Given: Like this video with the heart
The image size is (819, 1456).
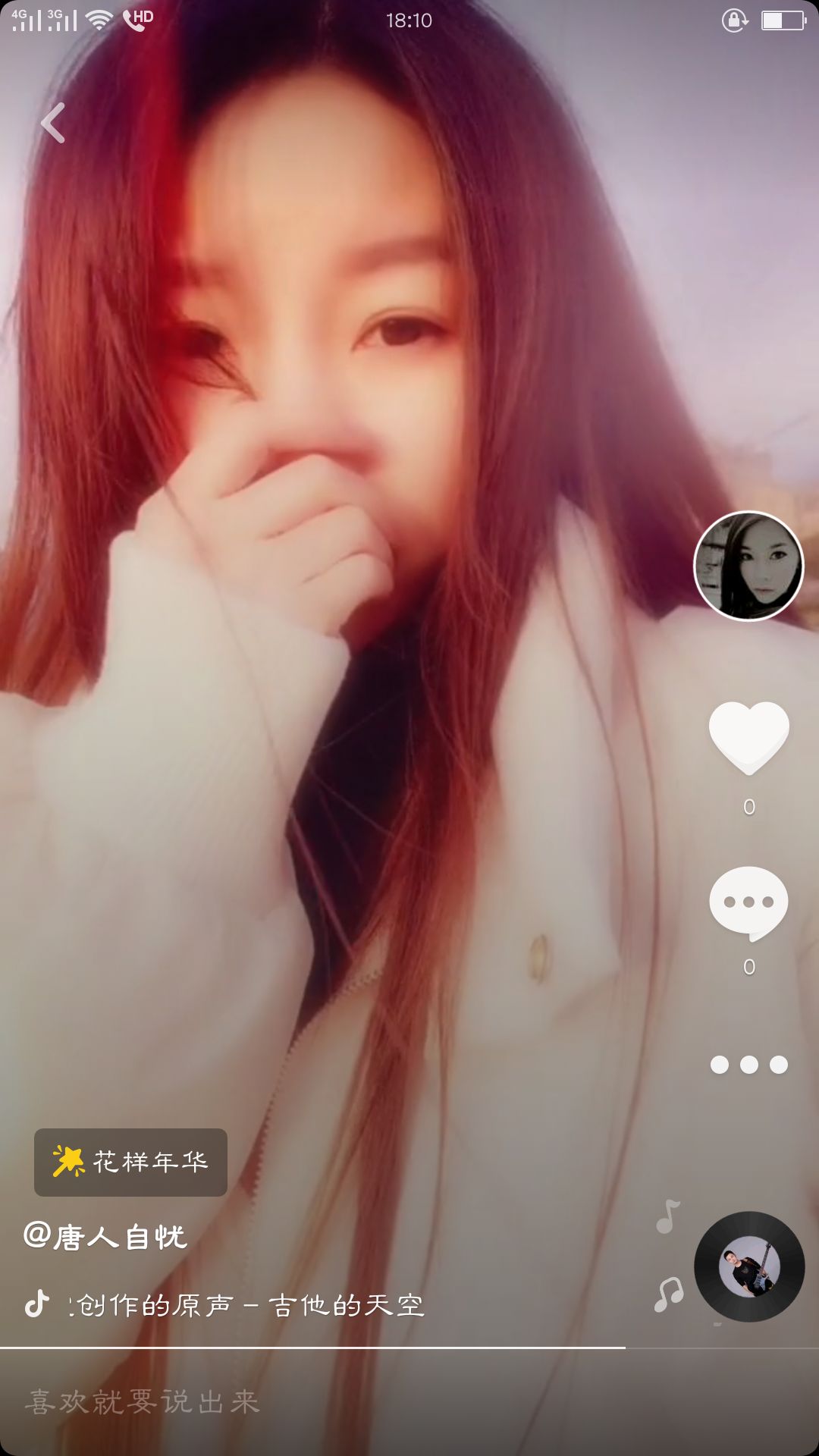Looking at the screenshot, I should click(x=748, y=737).
